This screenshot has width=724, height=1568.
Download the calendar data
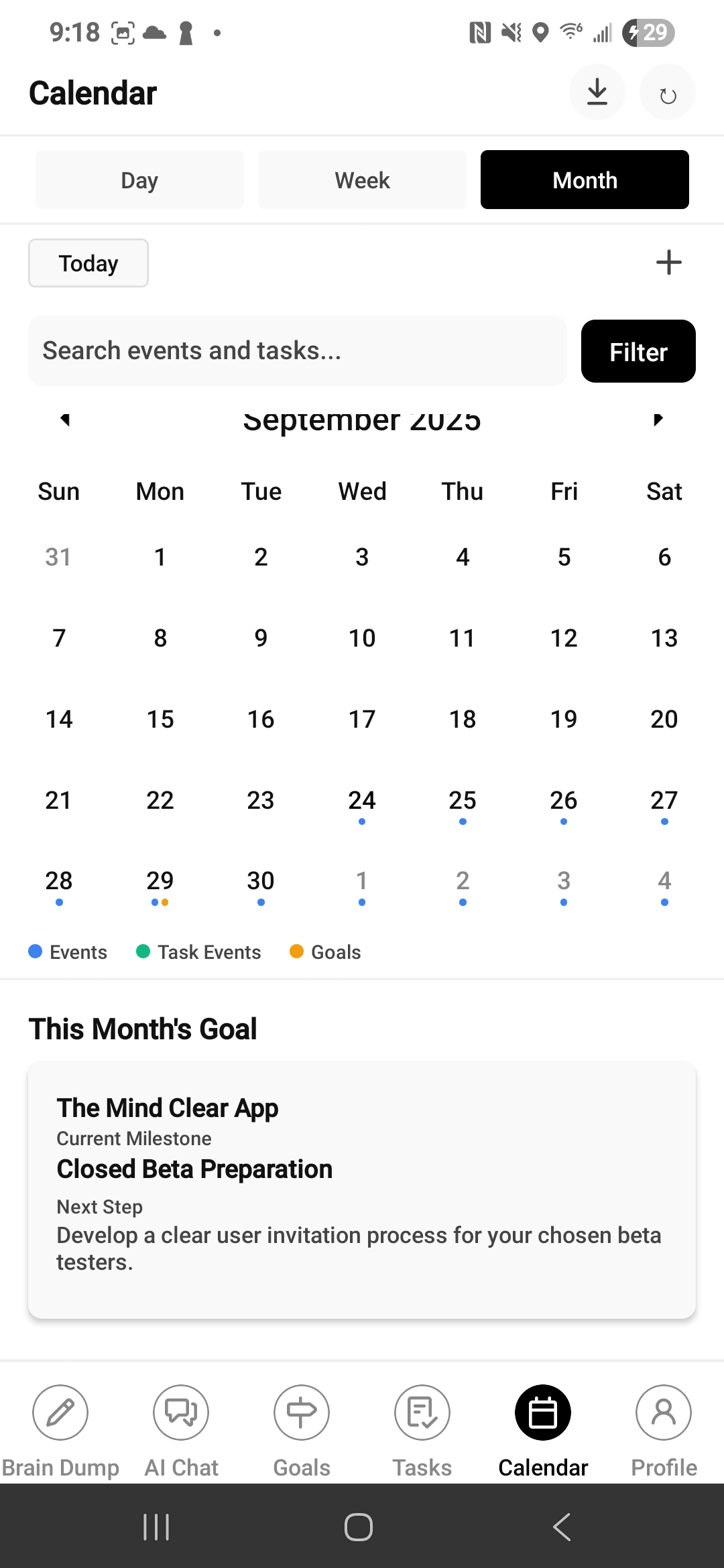[x=597, y=92]
